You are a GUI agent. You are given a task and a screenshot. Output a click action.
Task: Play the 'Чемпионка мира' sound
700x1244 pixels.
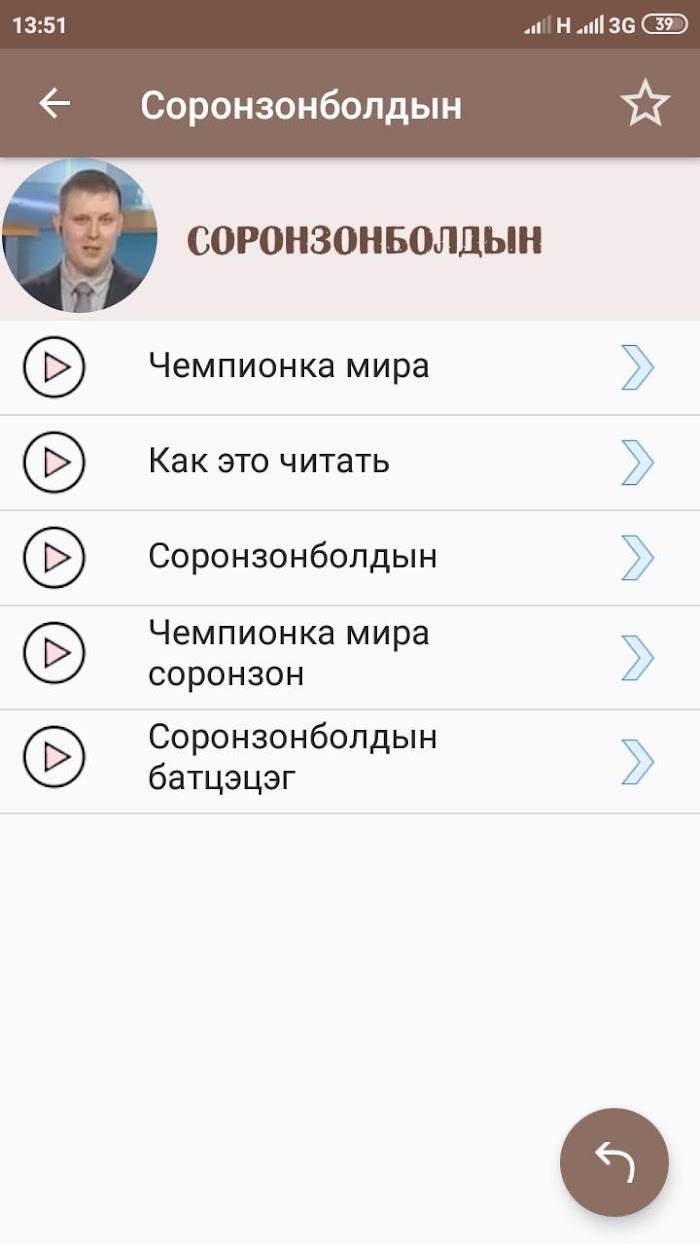pos(54,367)
